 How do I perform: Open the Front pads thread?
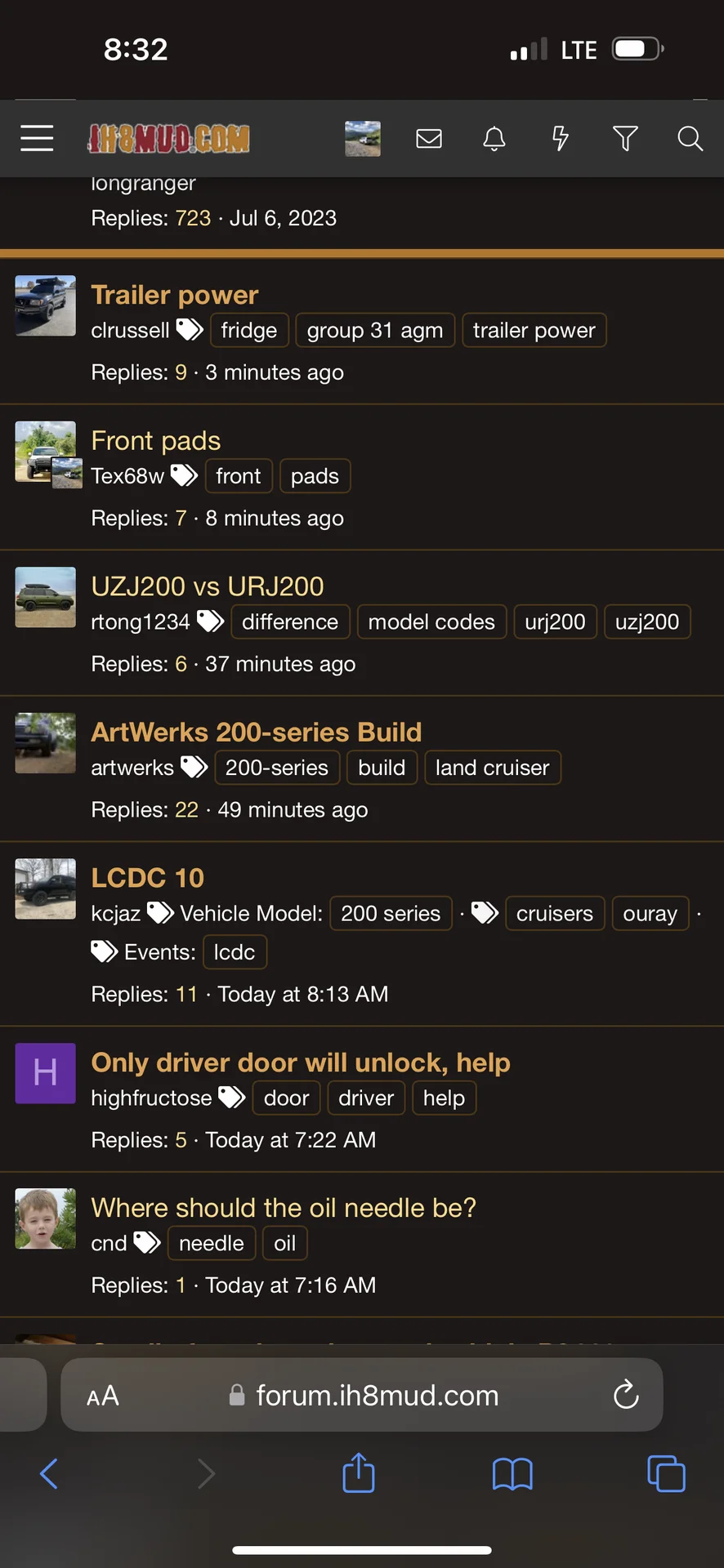(156, 441)
